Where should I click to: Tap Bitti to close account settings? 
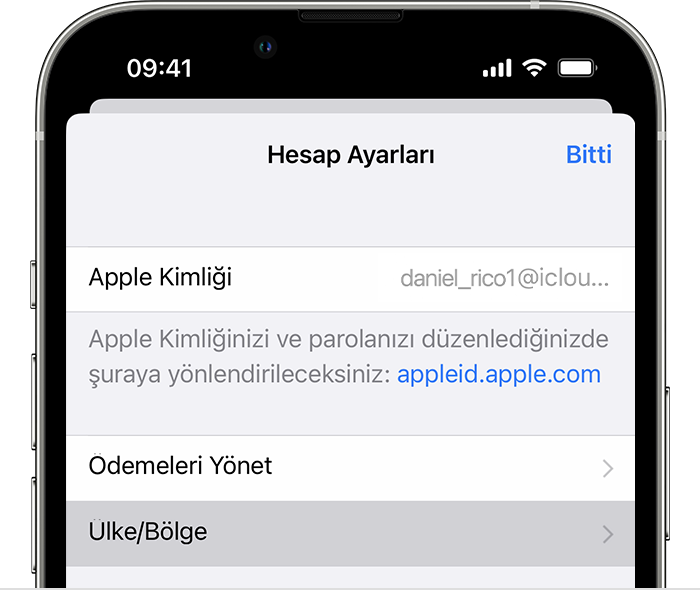[588, 155]
